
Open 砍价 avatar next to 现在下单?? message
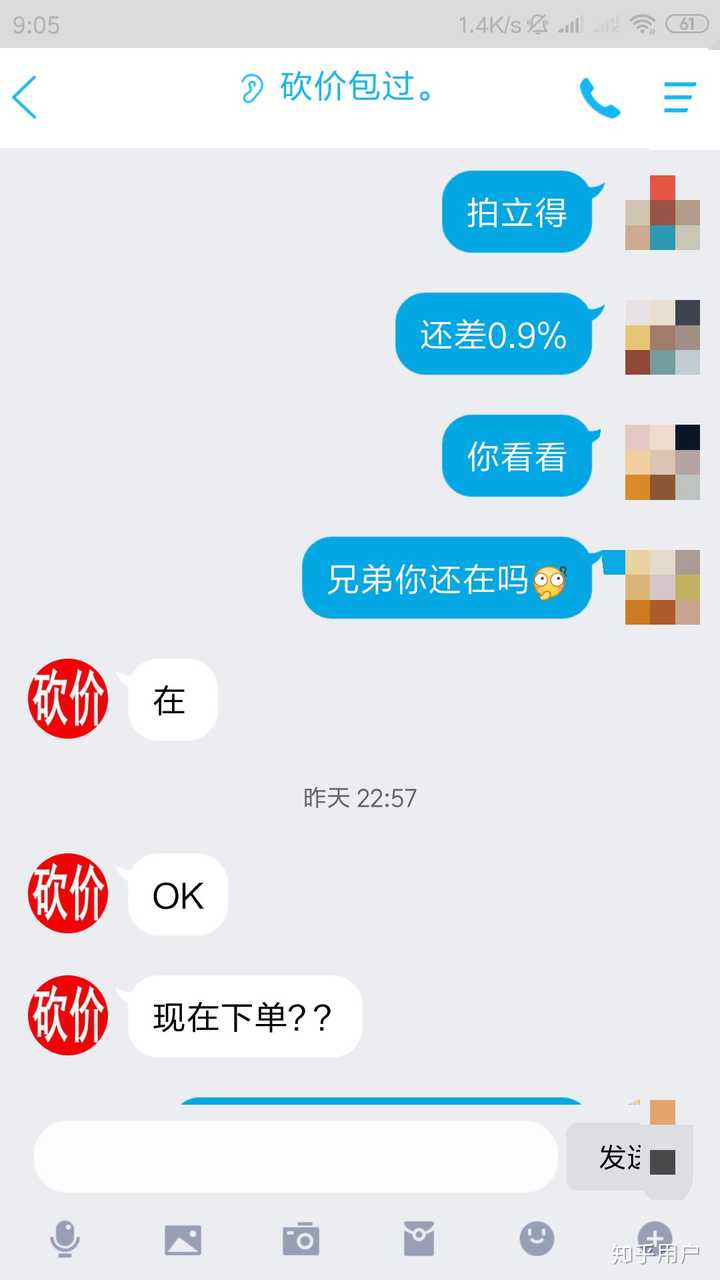[x=68, y=1015]
